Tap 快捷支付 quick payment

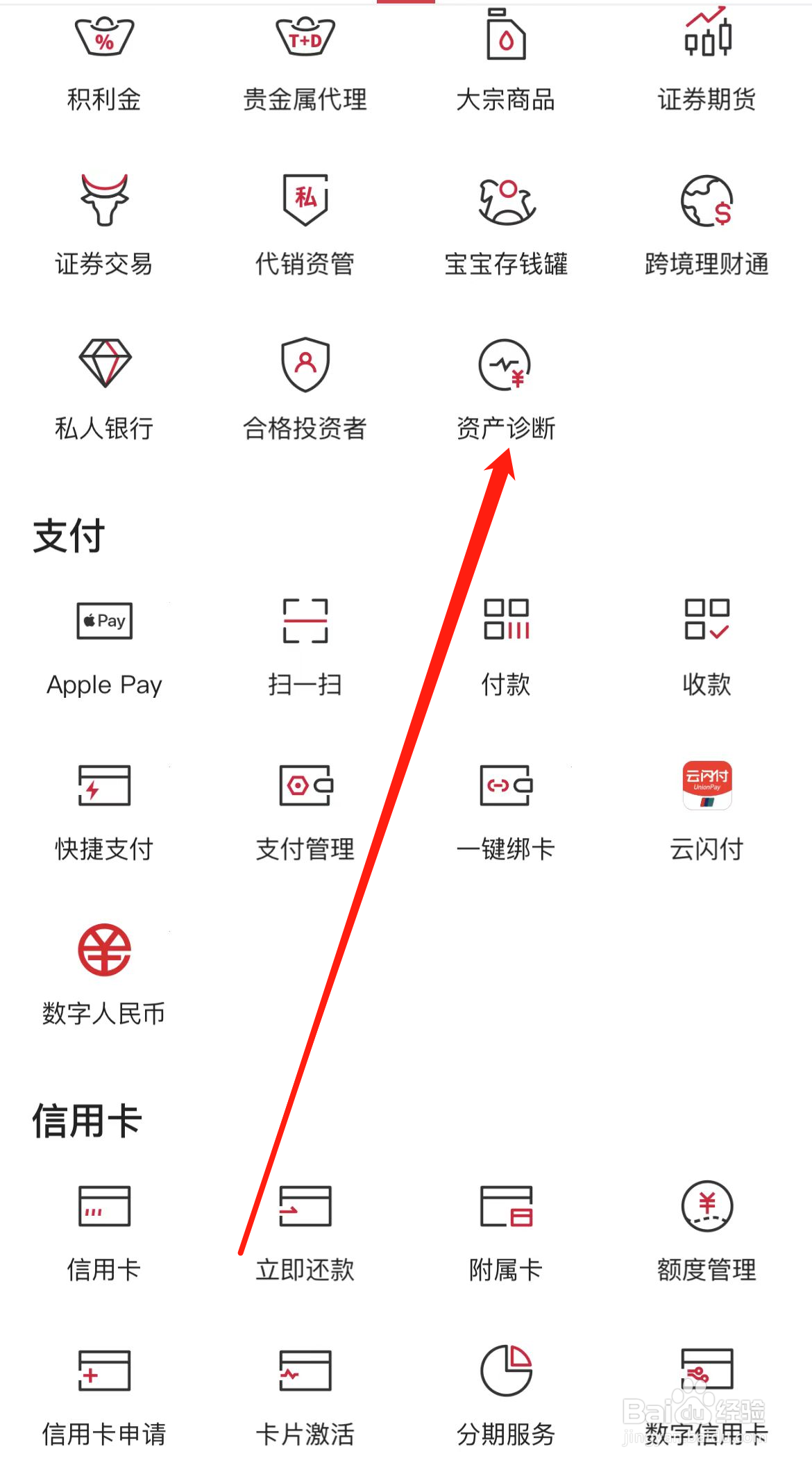point(103,809)
